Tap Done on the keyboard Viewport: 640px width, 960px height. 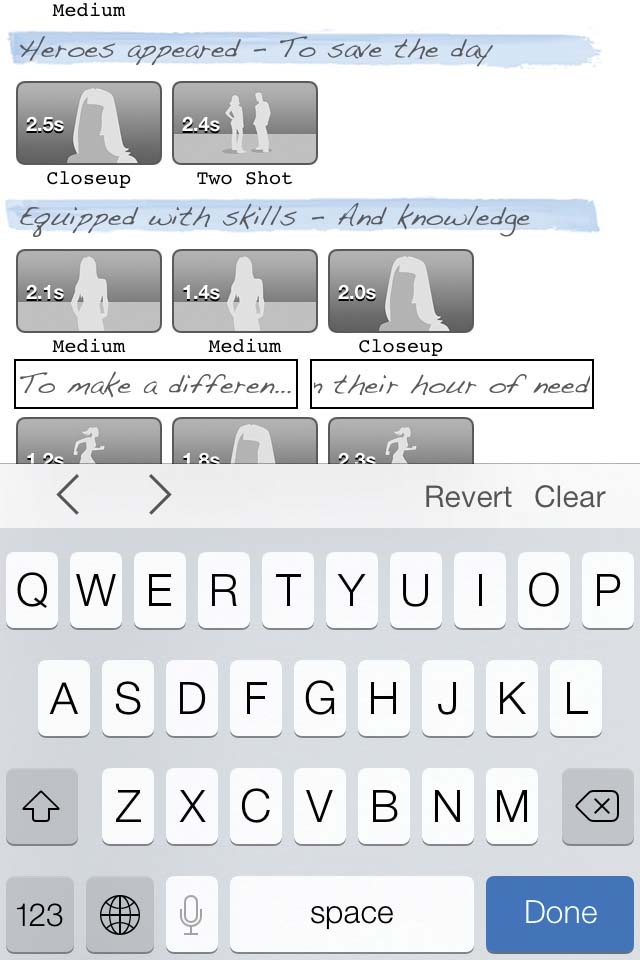[560, 913]
